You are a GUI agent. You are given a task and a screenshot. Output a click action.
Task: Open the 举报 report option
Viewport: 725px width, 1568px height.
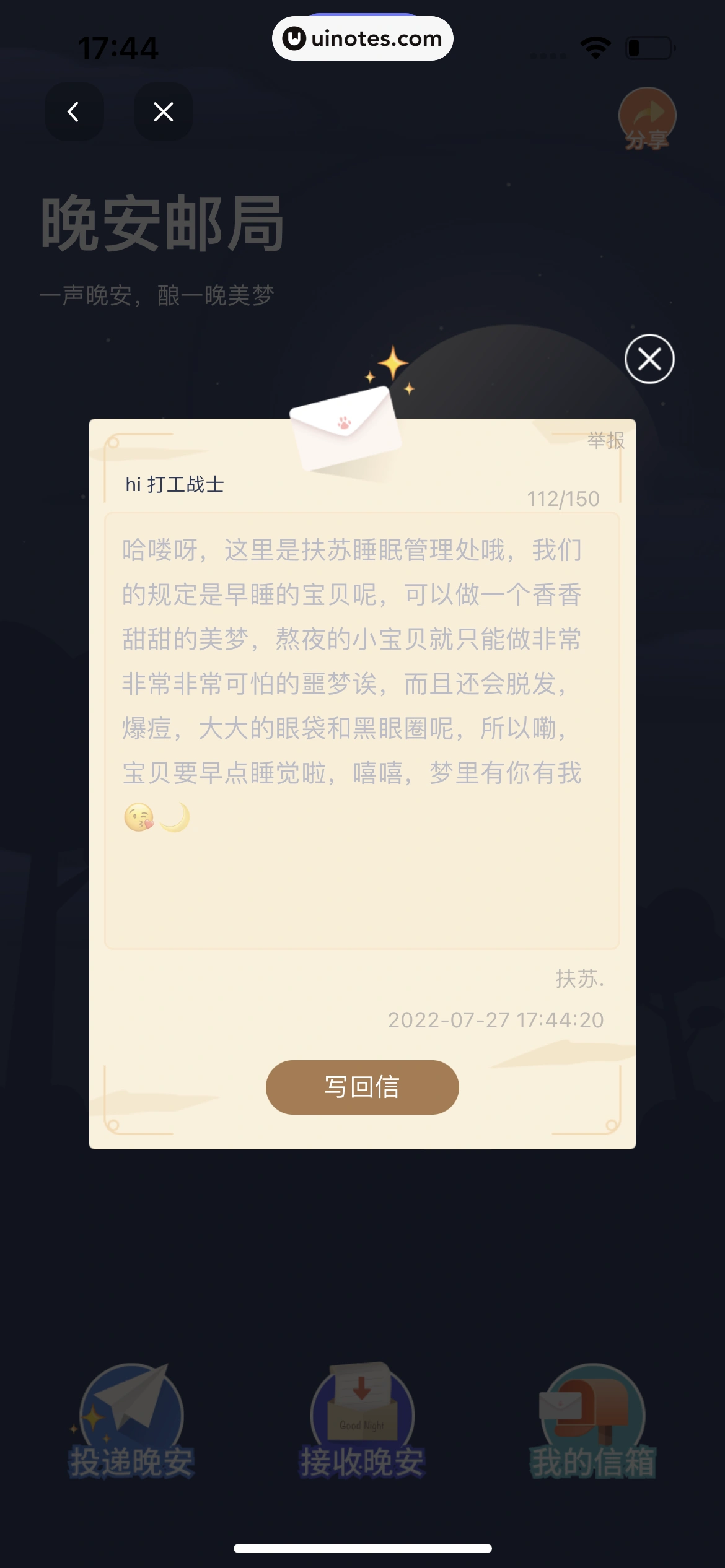coord(607,441)
